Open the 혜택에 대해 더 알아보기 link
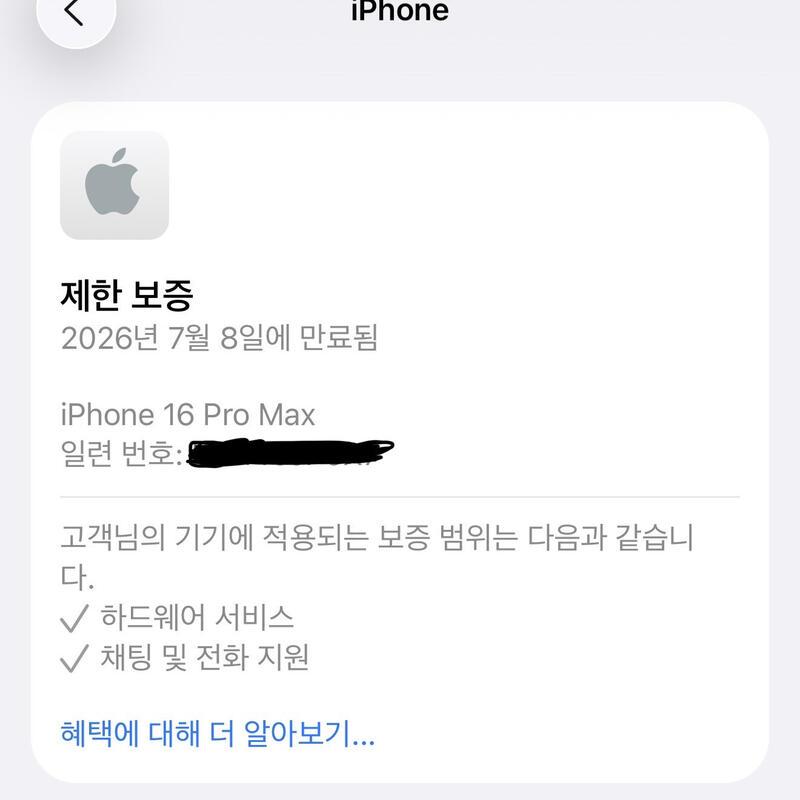This screenshot has width=800, height=800. tap(217, 735)
